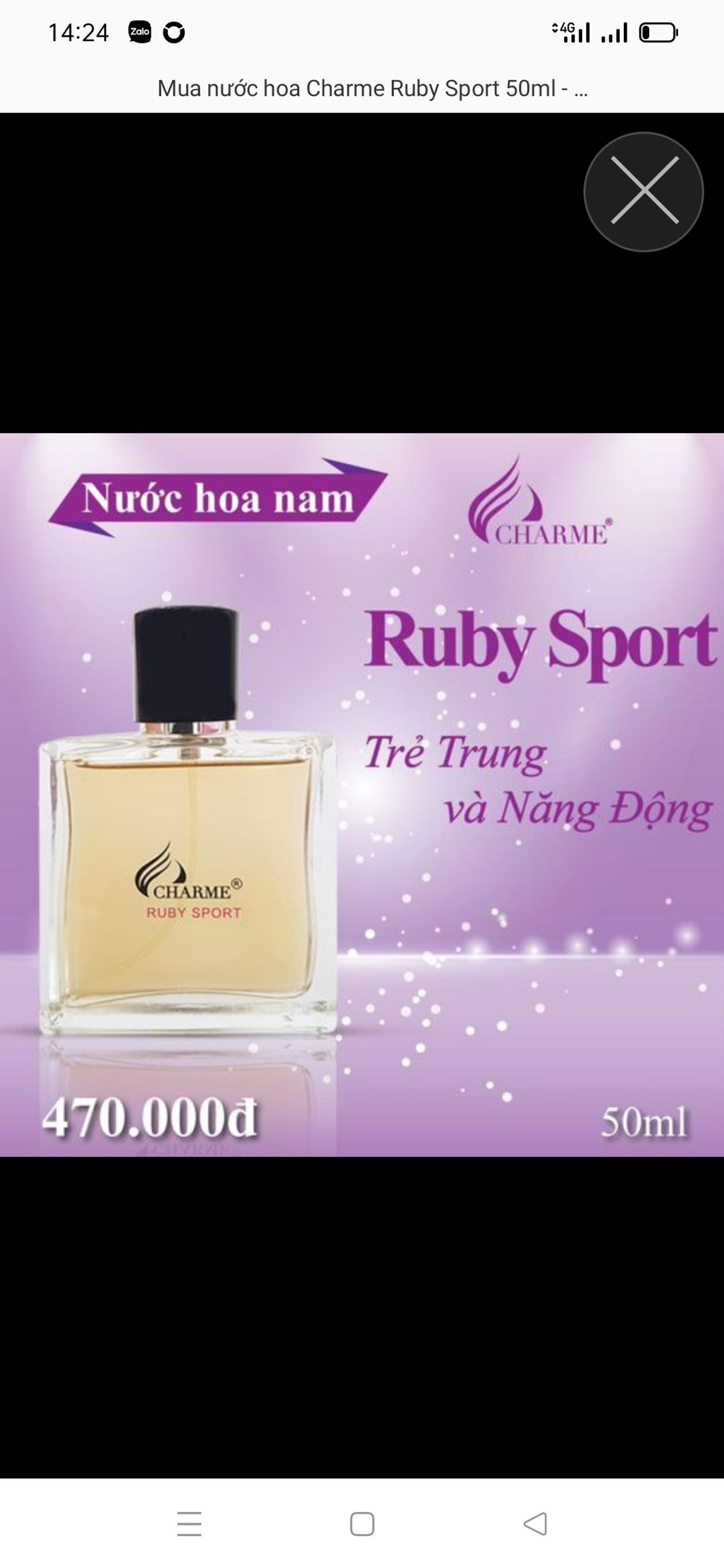
Task: Open the system recent apps menu
Action: coord(189,1523)
